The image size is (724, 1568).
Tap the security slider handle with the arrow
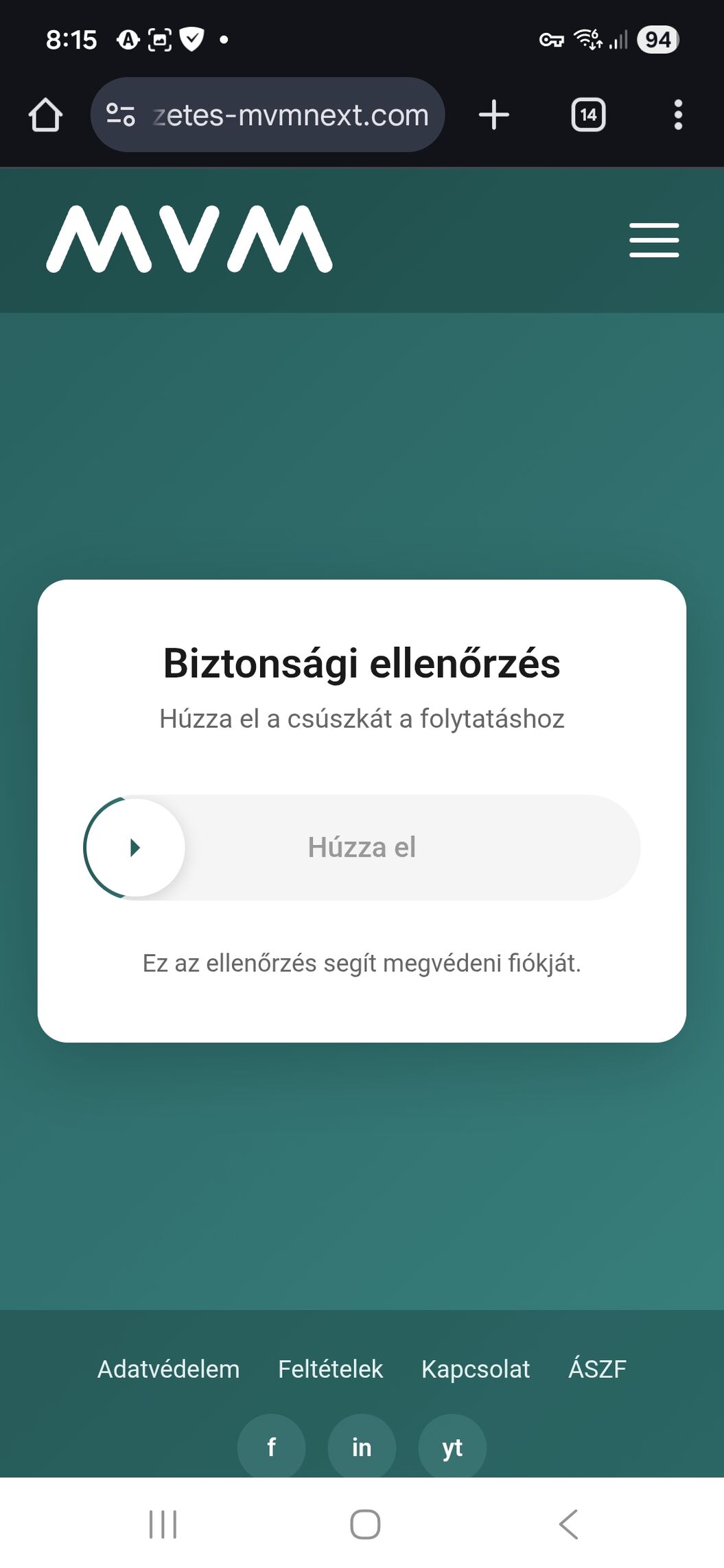135,848
